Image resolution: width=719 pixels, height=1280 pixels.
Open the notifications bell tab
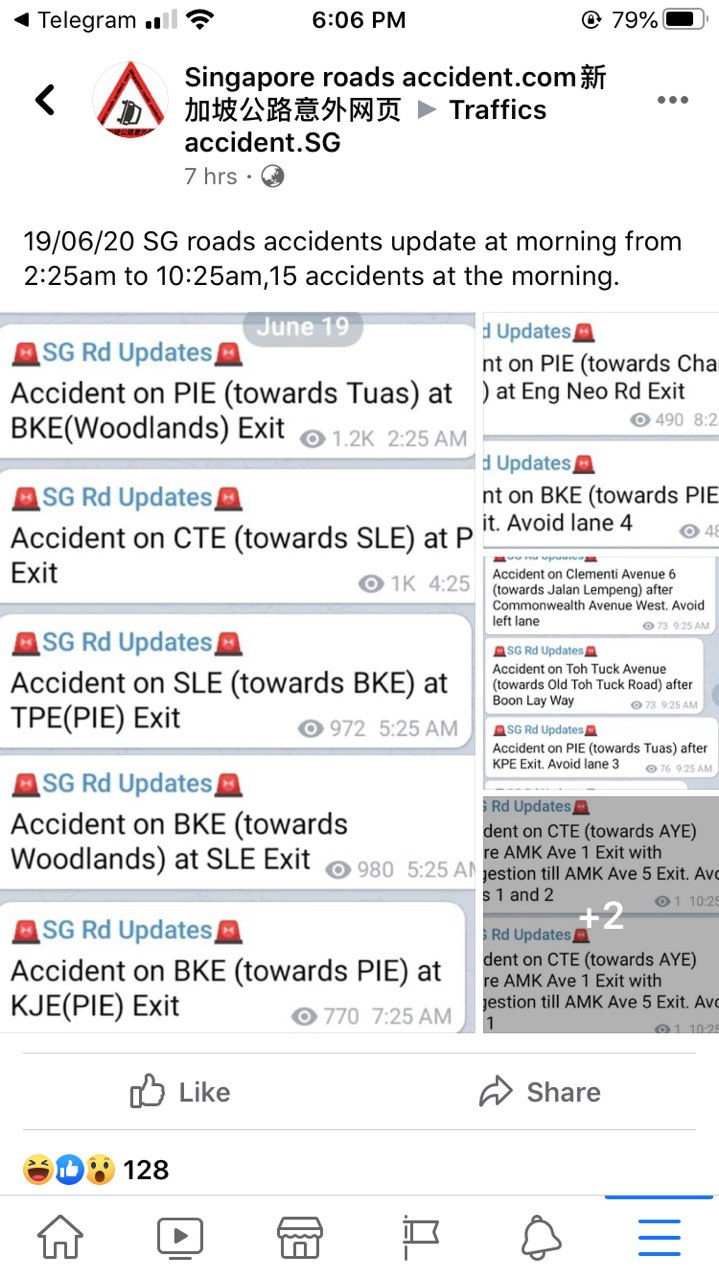coord(540,1238)
